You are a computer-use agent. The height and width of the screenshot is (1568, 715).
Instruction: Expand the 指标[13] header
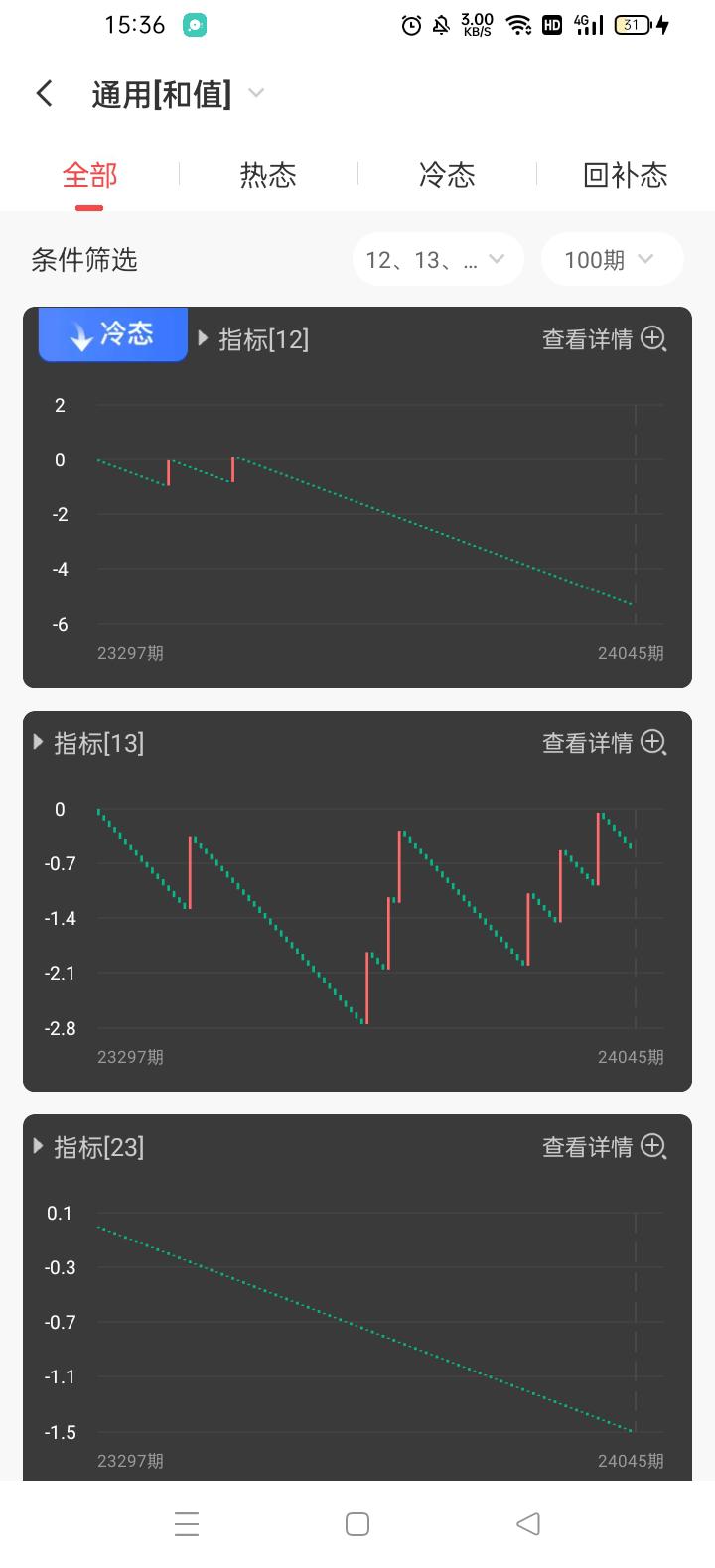(x=89, y=743)
